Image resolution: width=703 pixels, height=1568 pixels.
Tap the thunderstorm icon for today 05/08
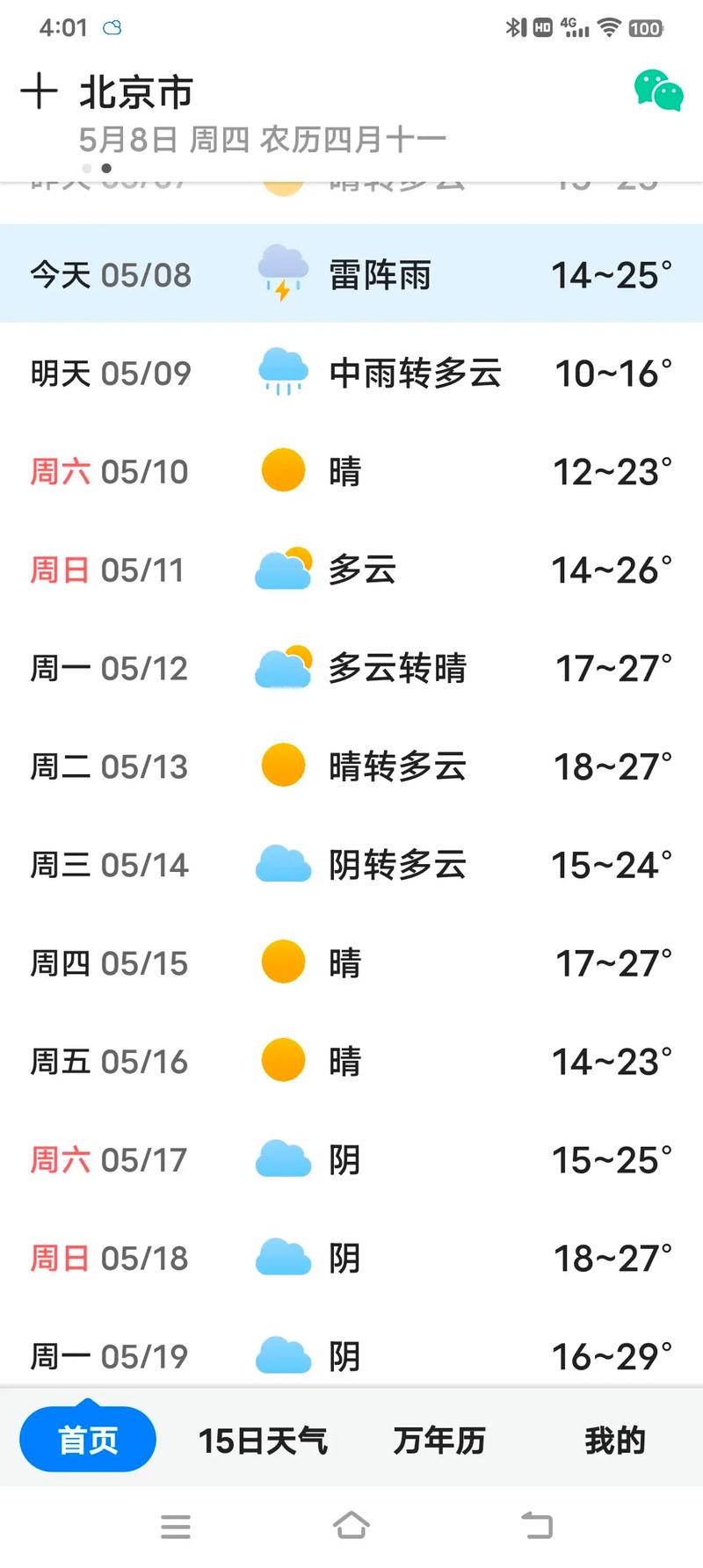[x=281, y=274]
